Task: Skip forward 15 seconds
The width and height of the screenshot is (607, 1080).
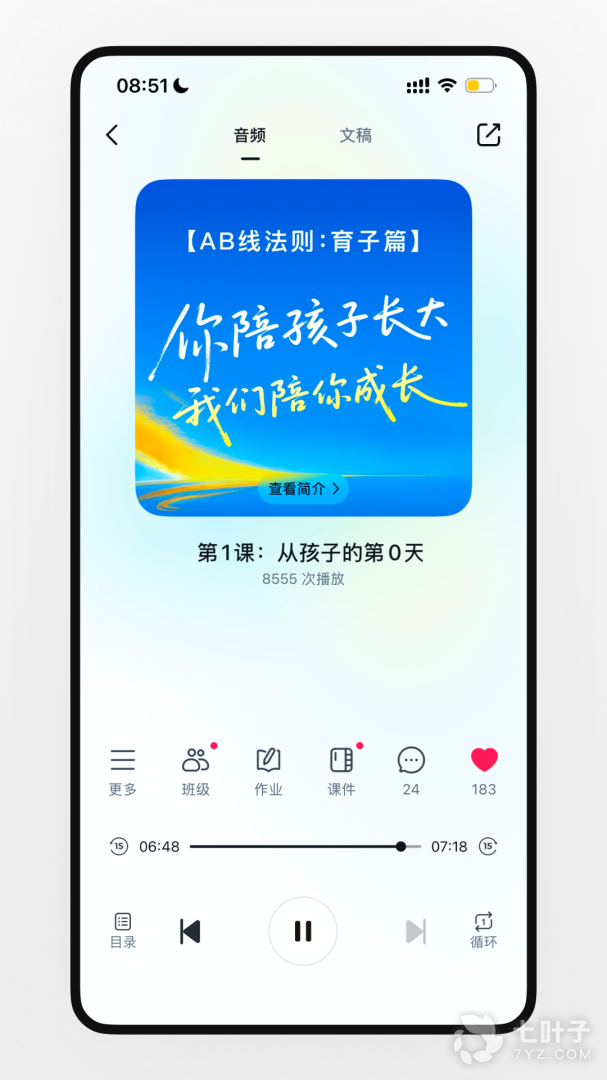Action: [x=488, y=846]
